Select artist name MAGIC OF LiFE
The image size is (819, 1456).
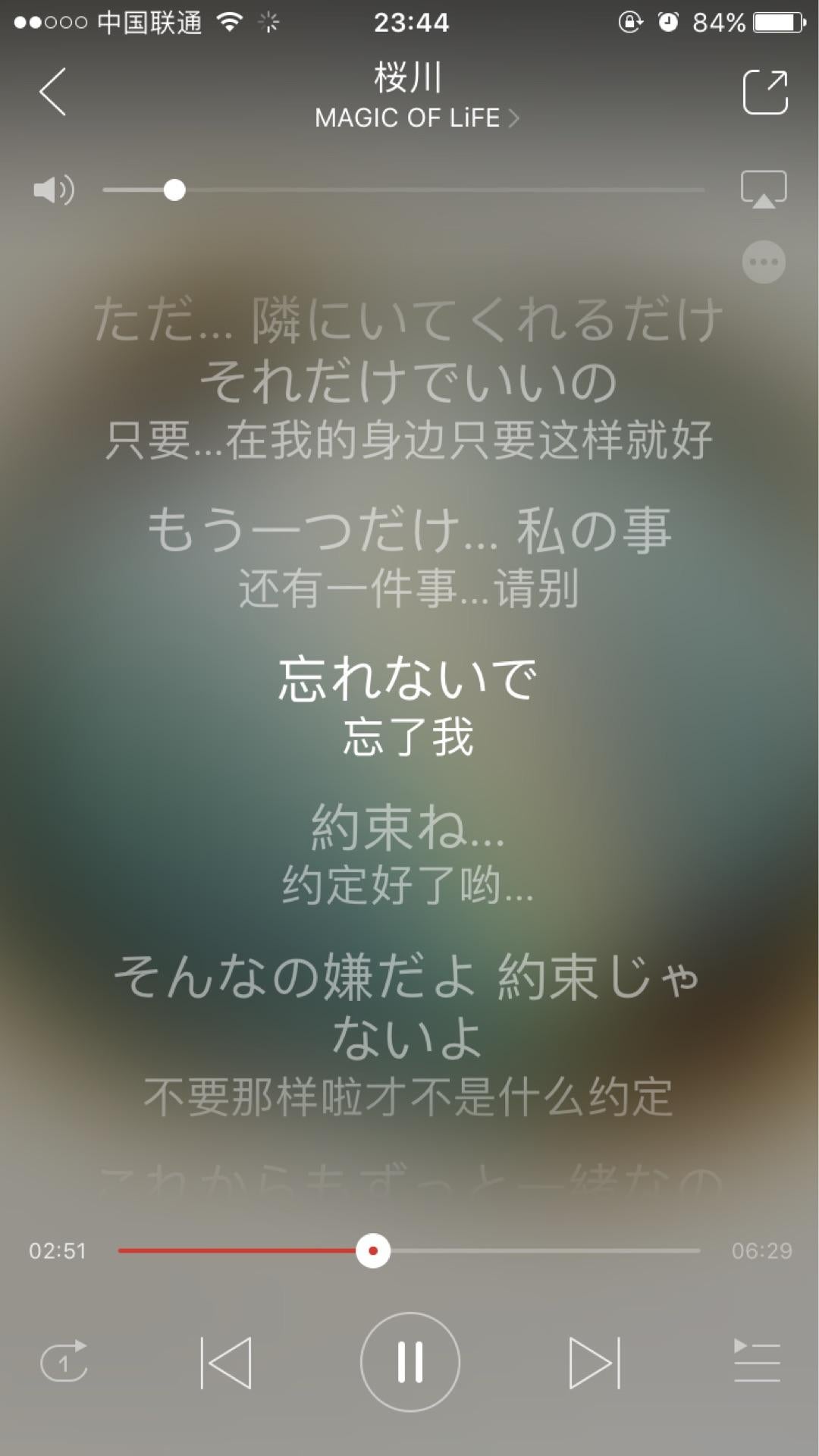pyautogui.click(x=406, y=118)
